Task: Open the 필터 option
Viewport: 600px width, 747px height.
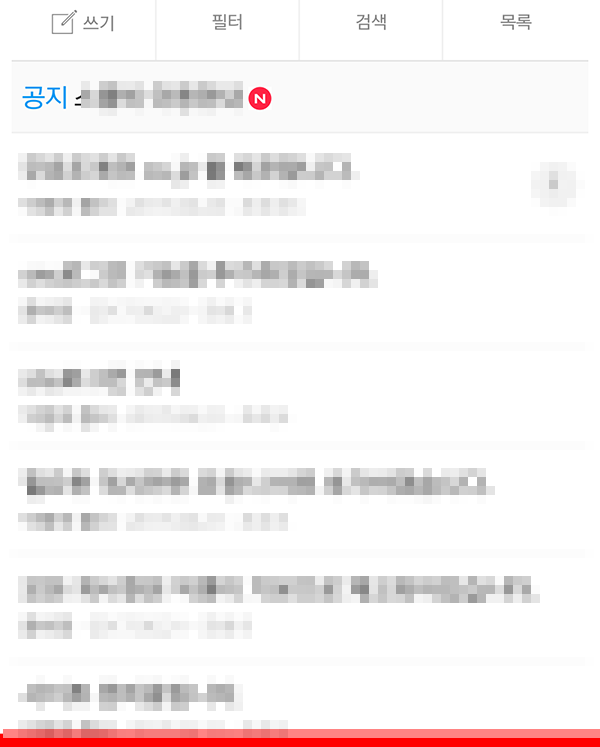Action: (227, 22)
